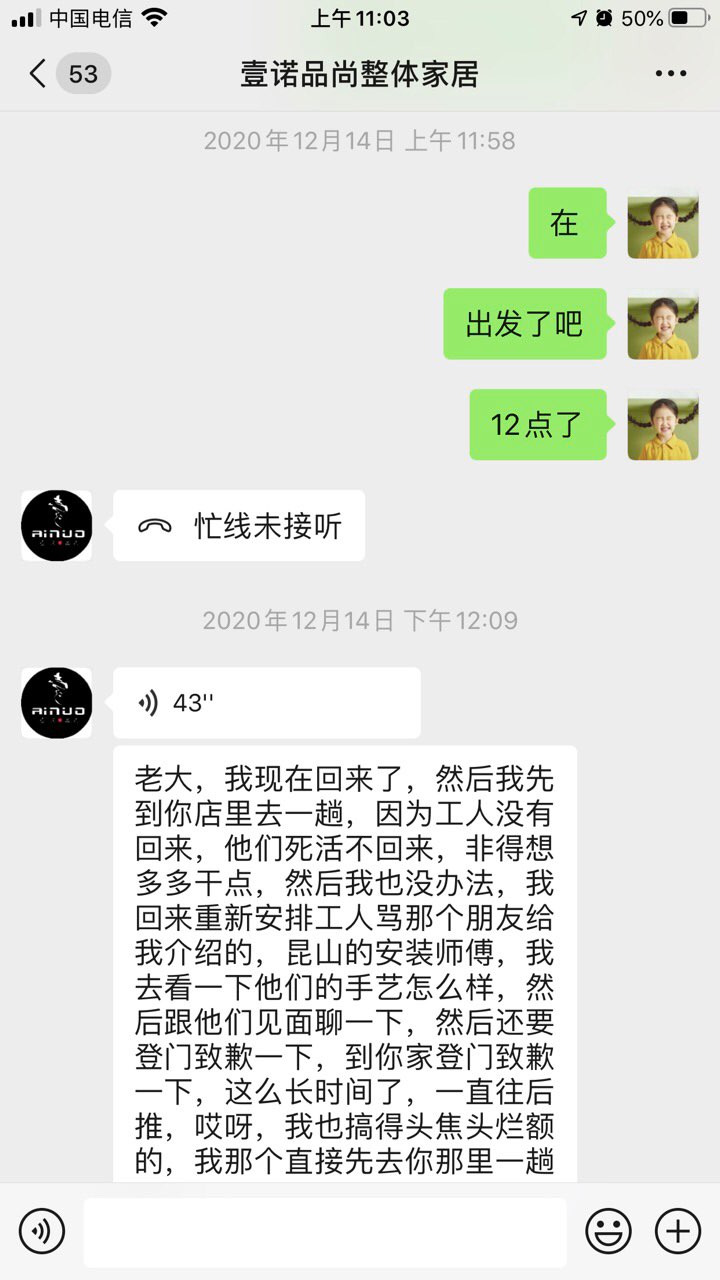Open the chat info overflow menu

(670, 74)
